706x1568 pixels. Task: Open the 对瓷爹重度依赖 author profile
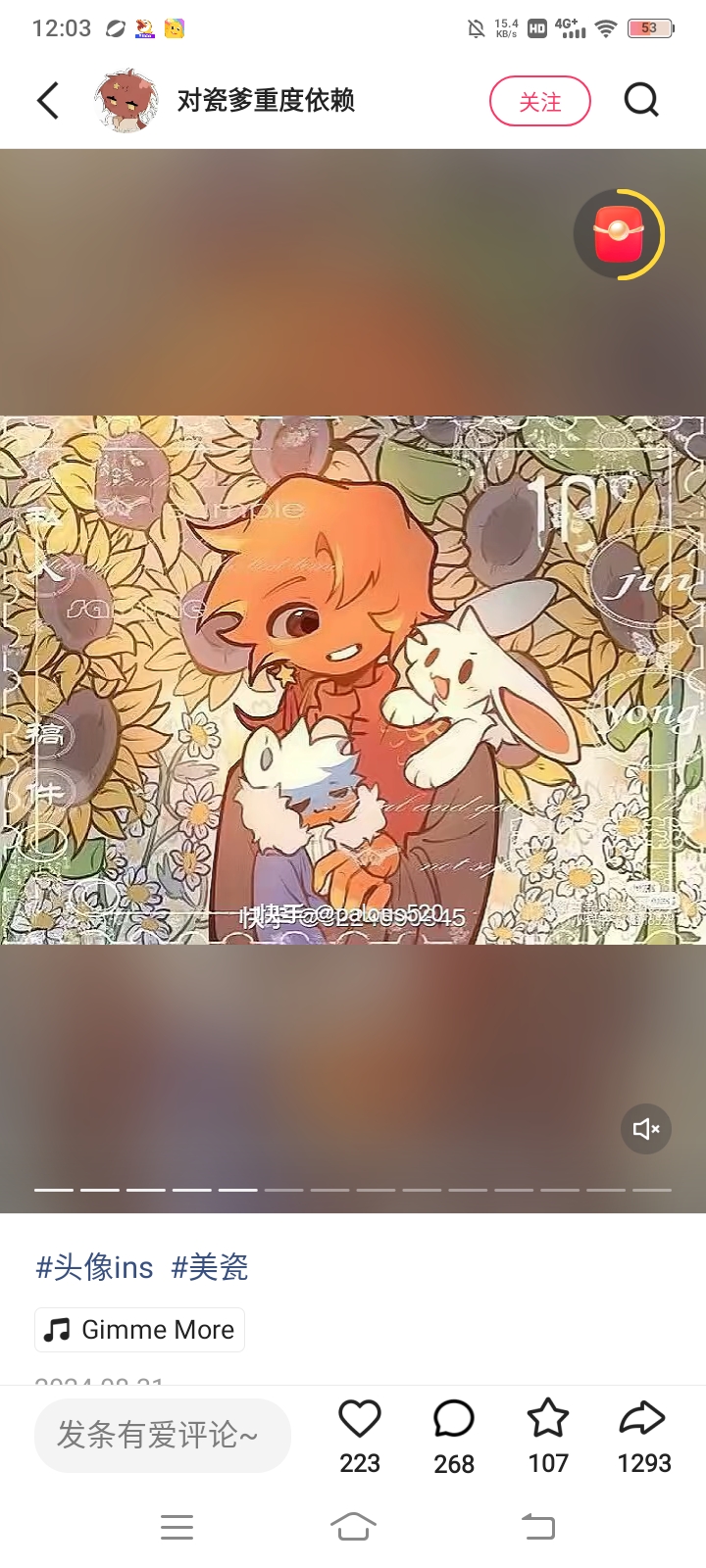(x=265, y=100)
